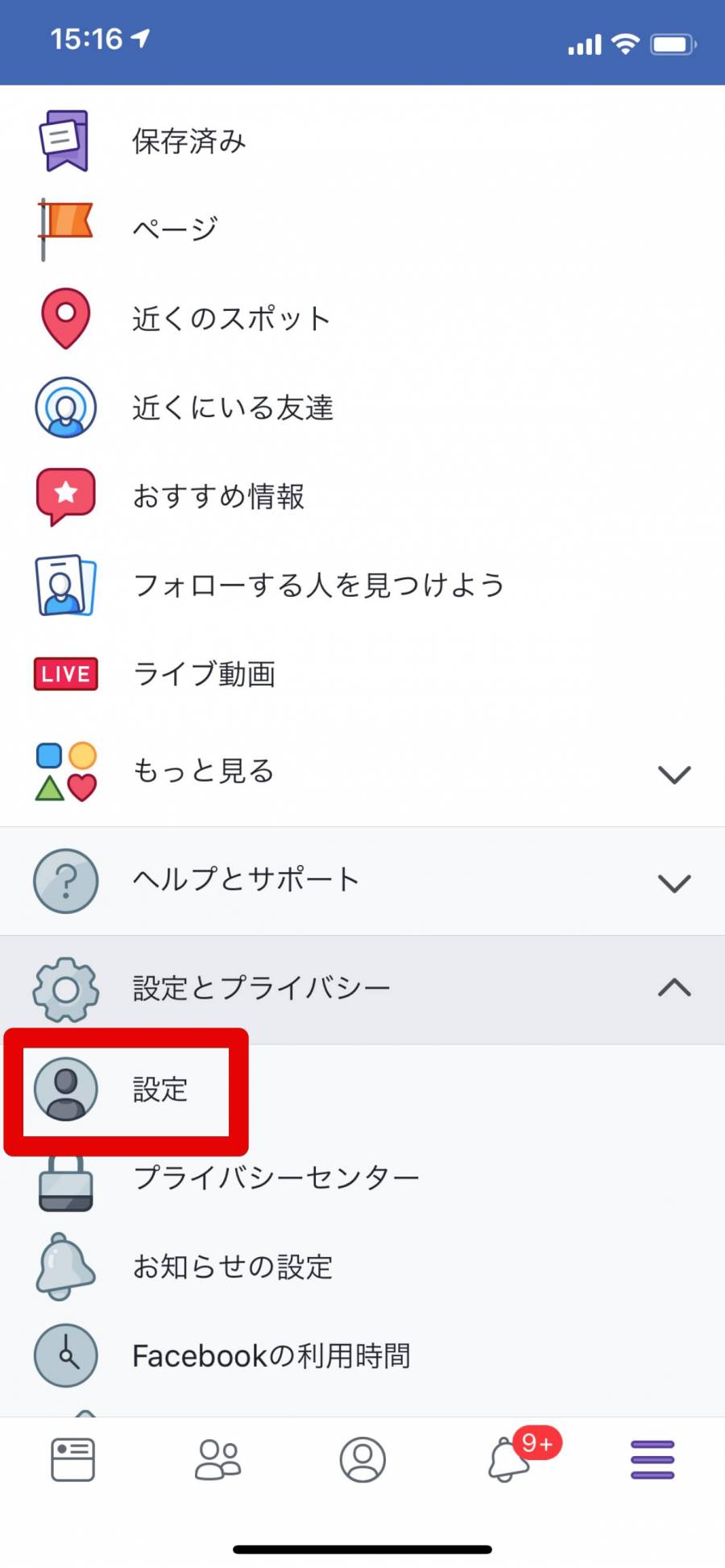Switch to the friends tab
725x1568 pixels.
[x=217, y=1459]
